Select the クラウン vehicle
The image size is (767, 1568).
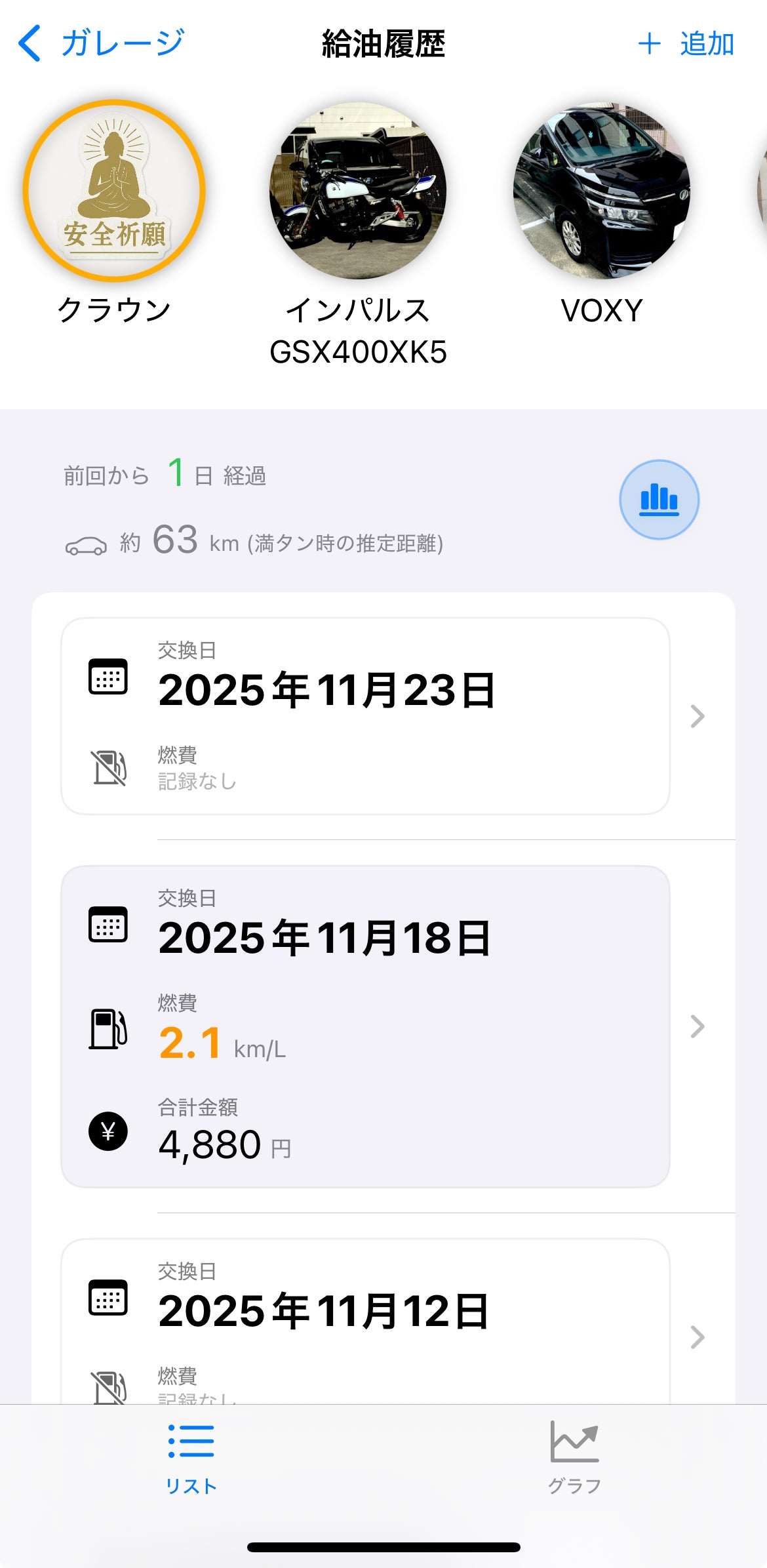[114, 191]
